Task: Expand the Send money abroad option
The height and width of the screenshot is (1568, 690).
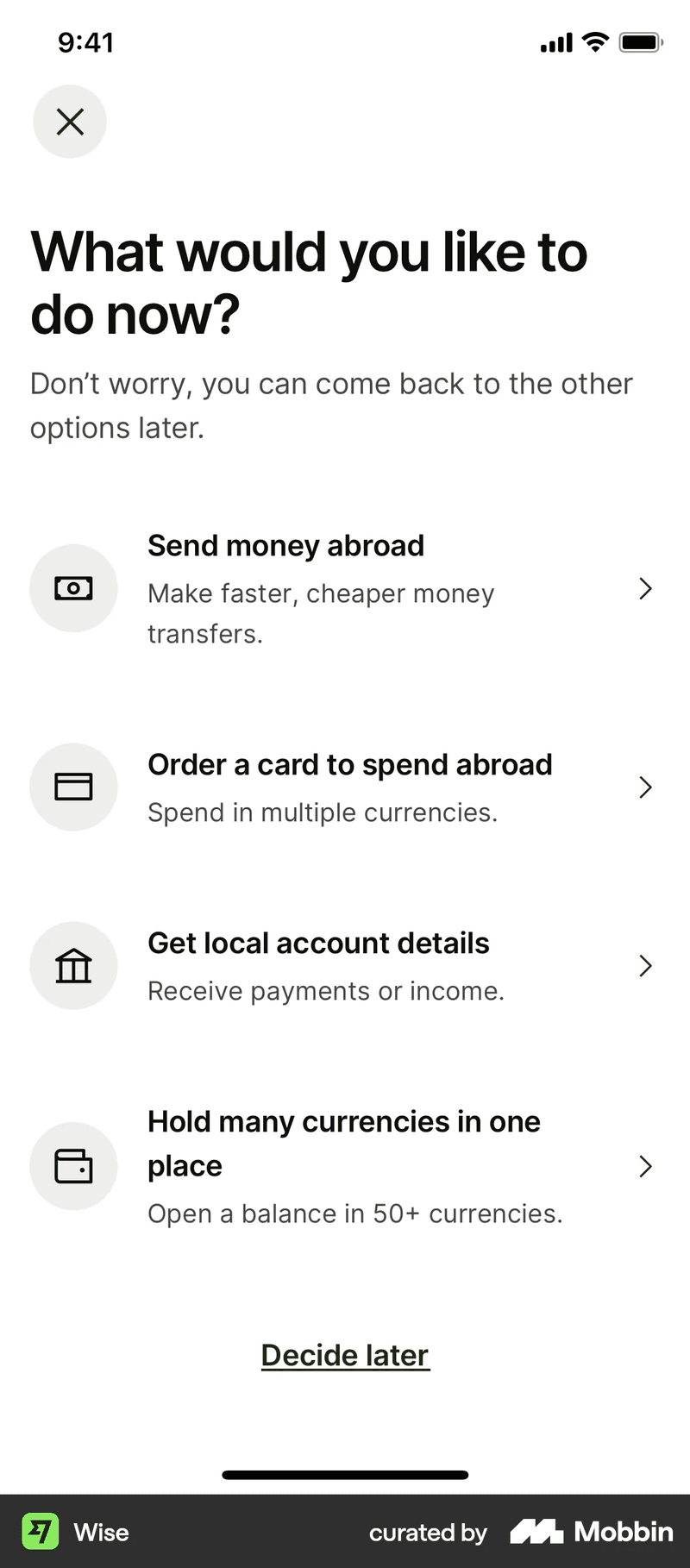Action: pyautogui.click(x=645, y=588)
